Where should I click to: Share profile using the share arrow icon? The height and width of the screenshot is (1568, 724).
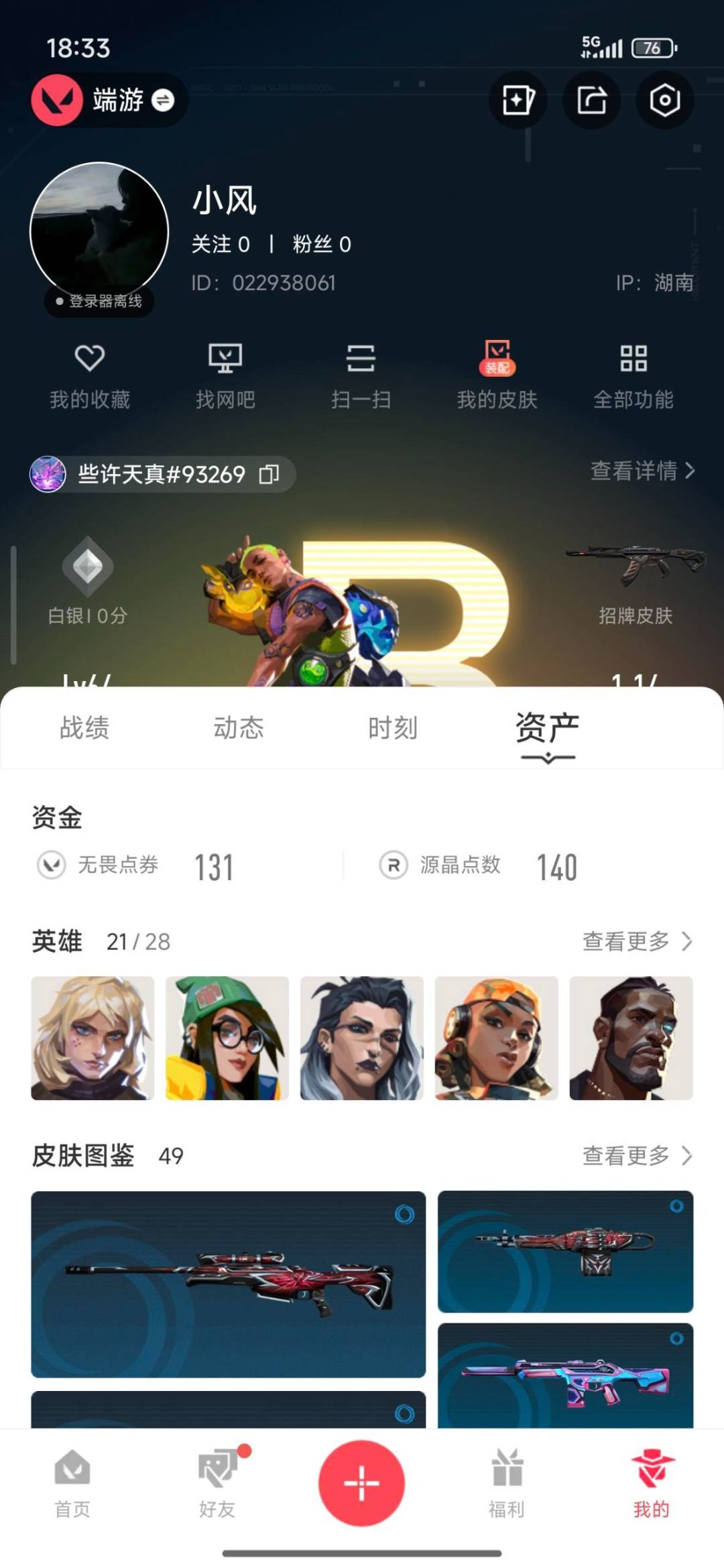click(591, 99)
